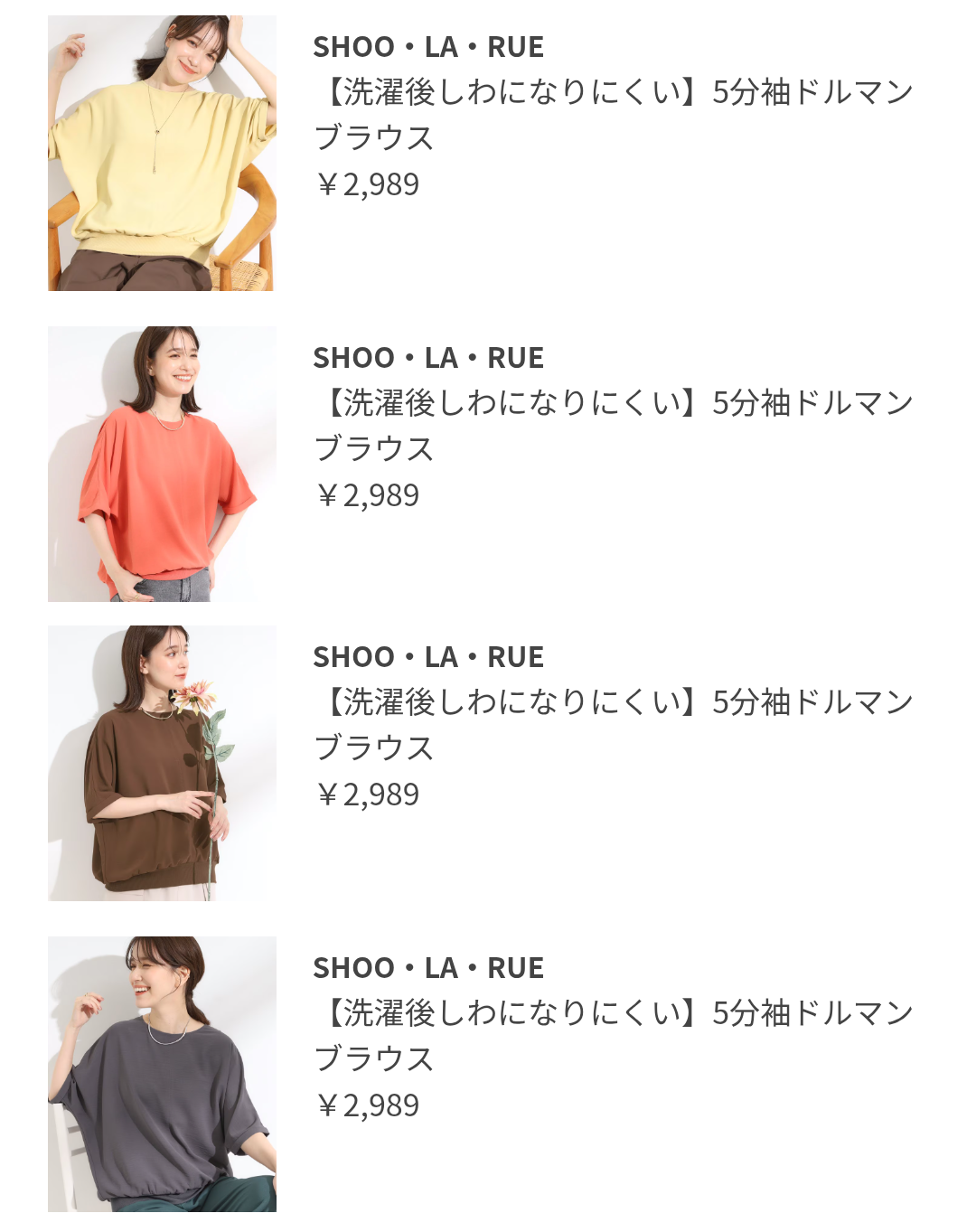The width and height of the screenshot is (976, 1232).
Task: Open the orange dolman blouse product
Action: tap(162, 465)
